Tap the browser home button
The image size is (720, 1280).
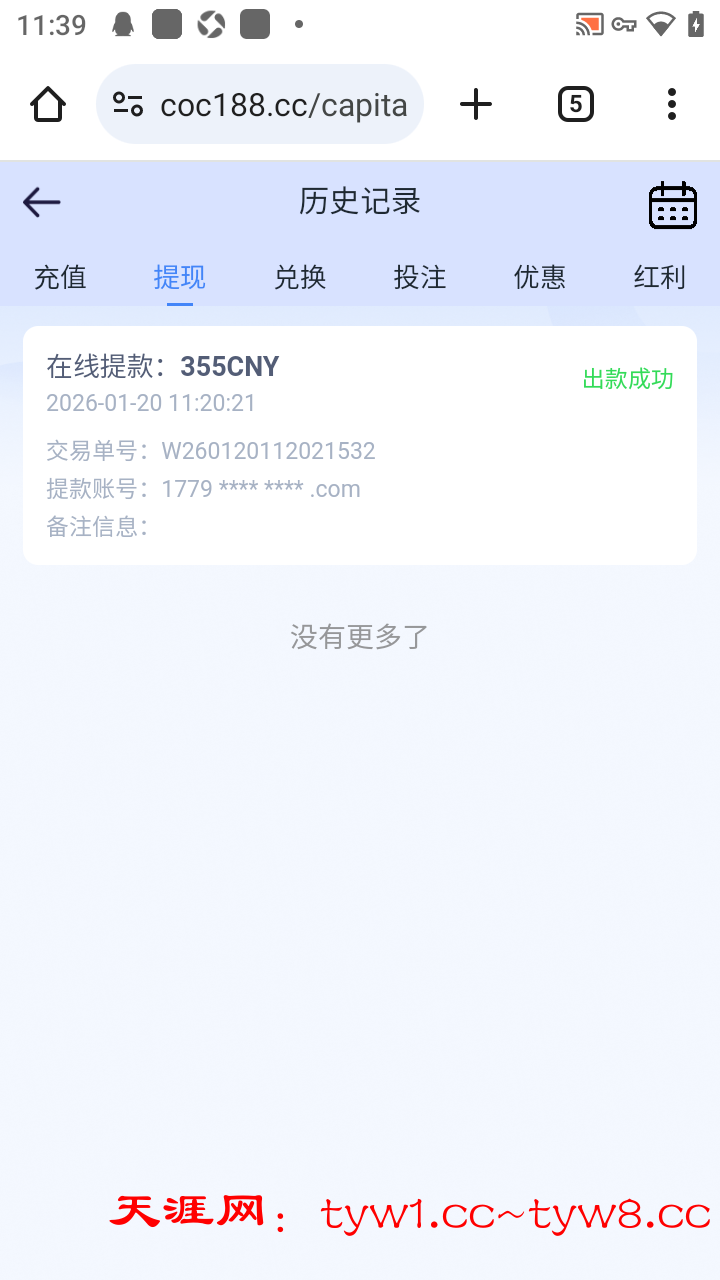coord(48,104)
